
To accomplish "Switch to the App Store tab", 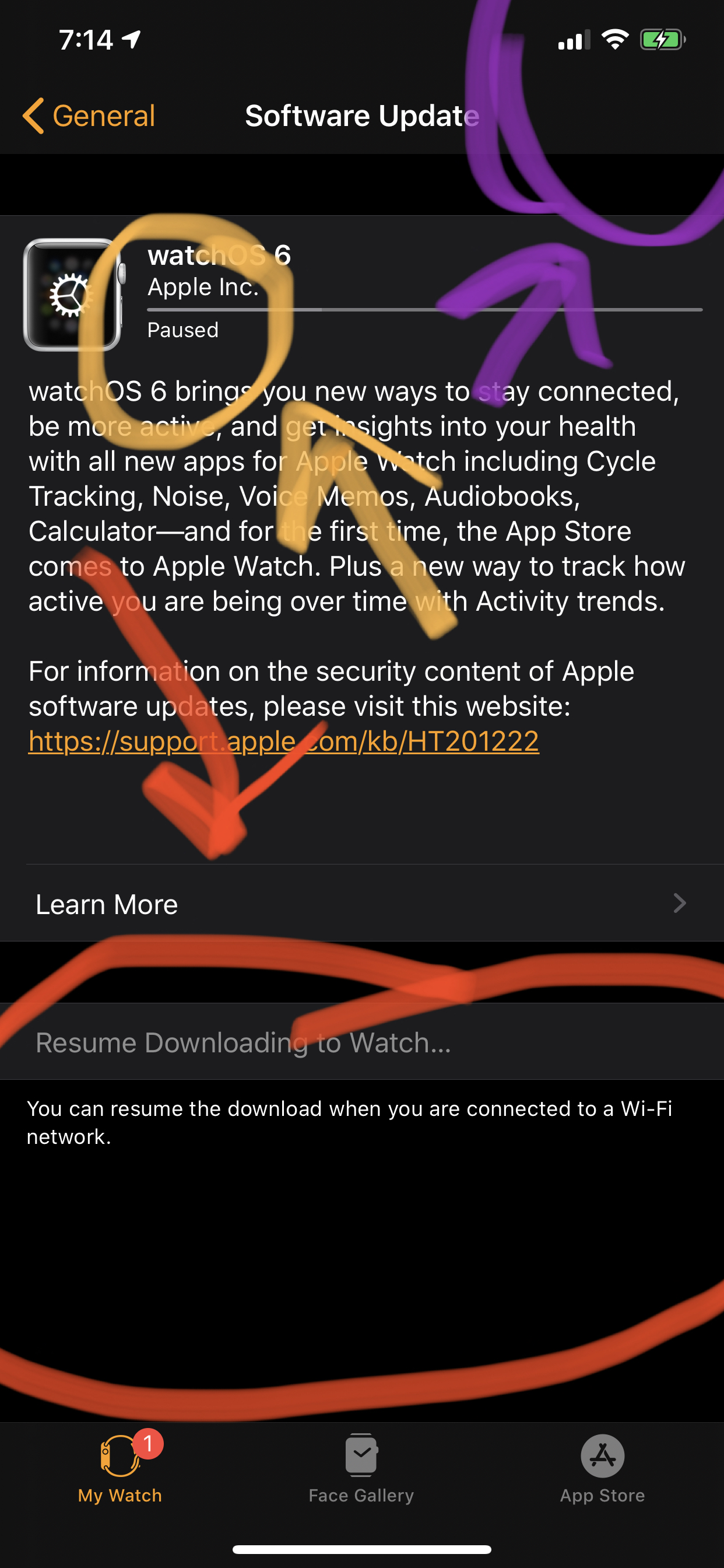I will coord(602,1468).
